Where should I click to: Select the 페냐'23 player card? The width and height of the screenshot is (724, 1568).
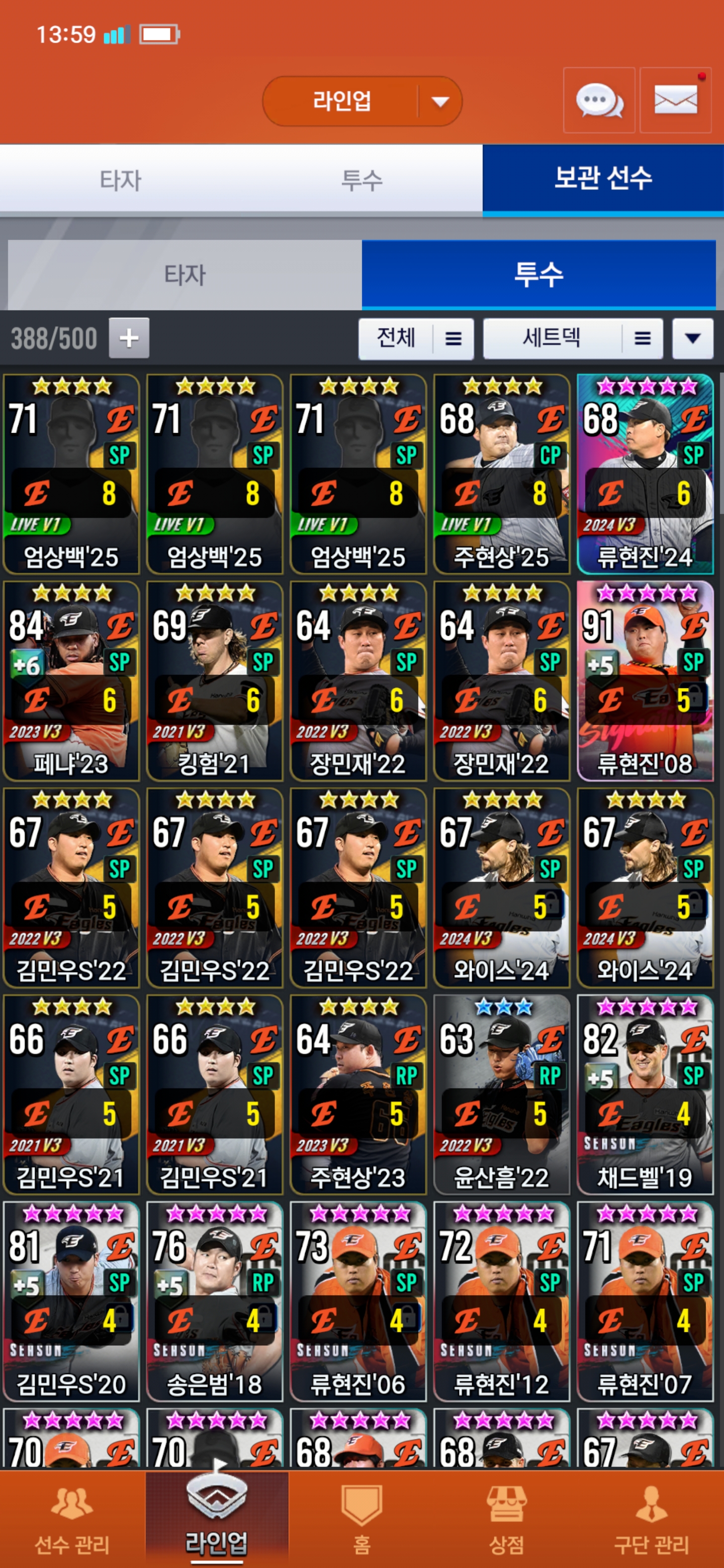pos(71,681)
